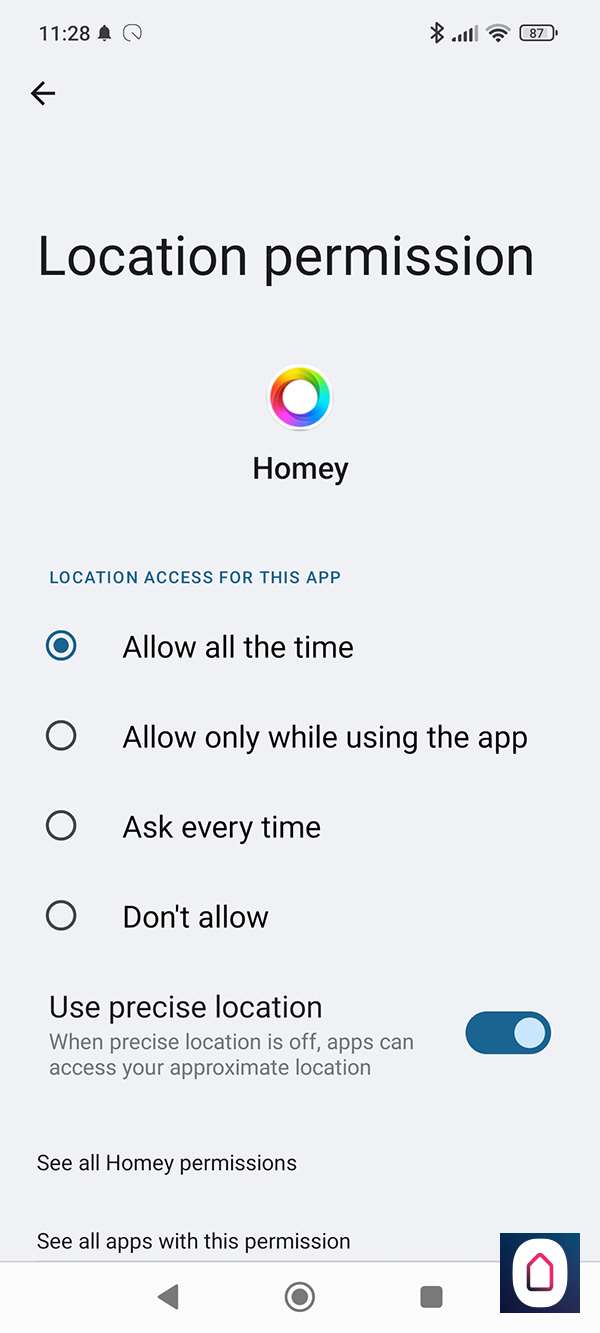Screen dimensions: 600x1333
Task: Select Allow all the time
Action: tap(62, 646)
